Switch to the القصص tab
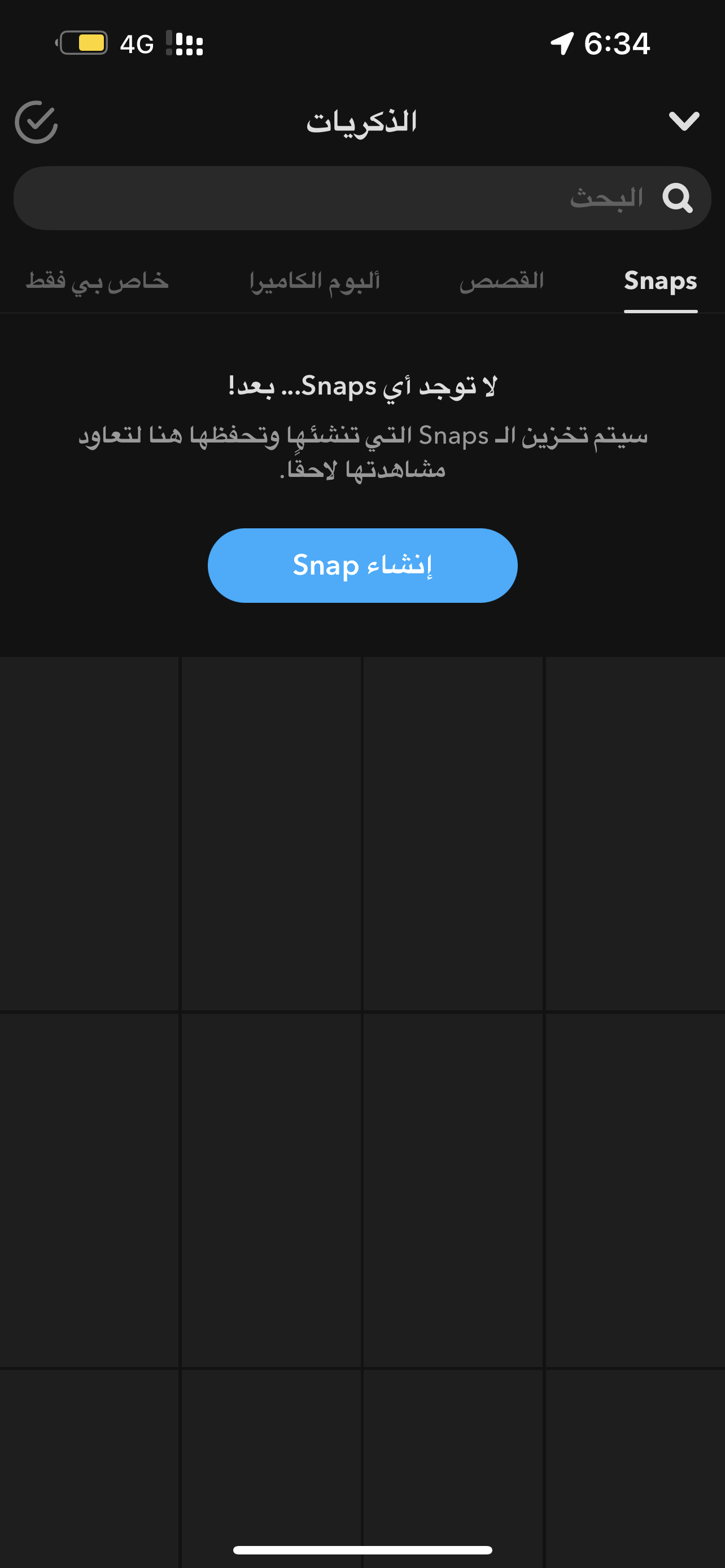Viewport: 725px width, 1568px height. (501, 281)
